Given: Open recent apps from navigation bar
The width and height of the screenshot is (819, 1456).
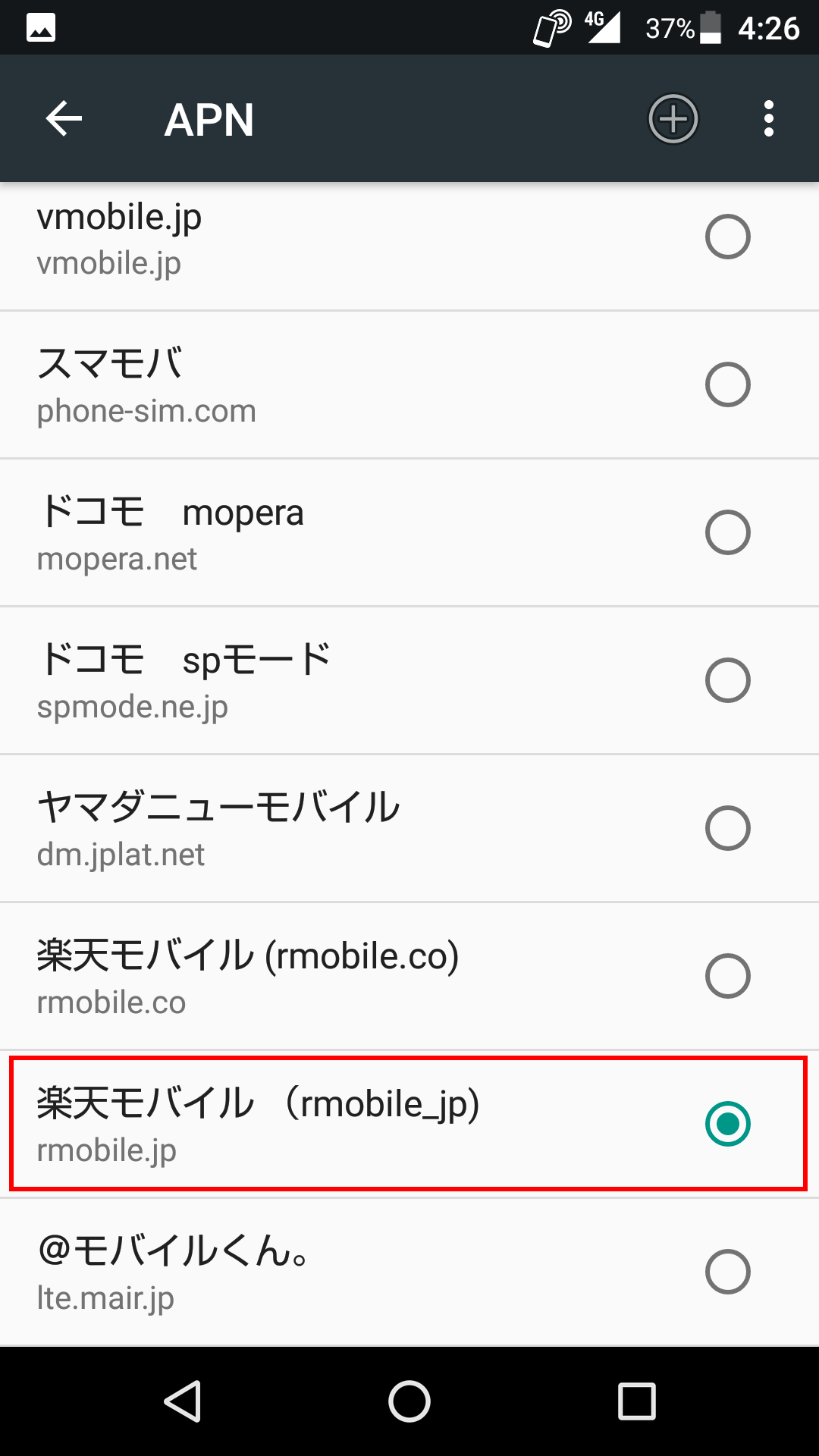Looking at the screenshot, I should (x=637, y=1401).
